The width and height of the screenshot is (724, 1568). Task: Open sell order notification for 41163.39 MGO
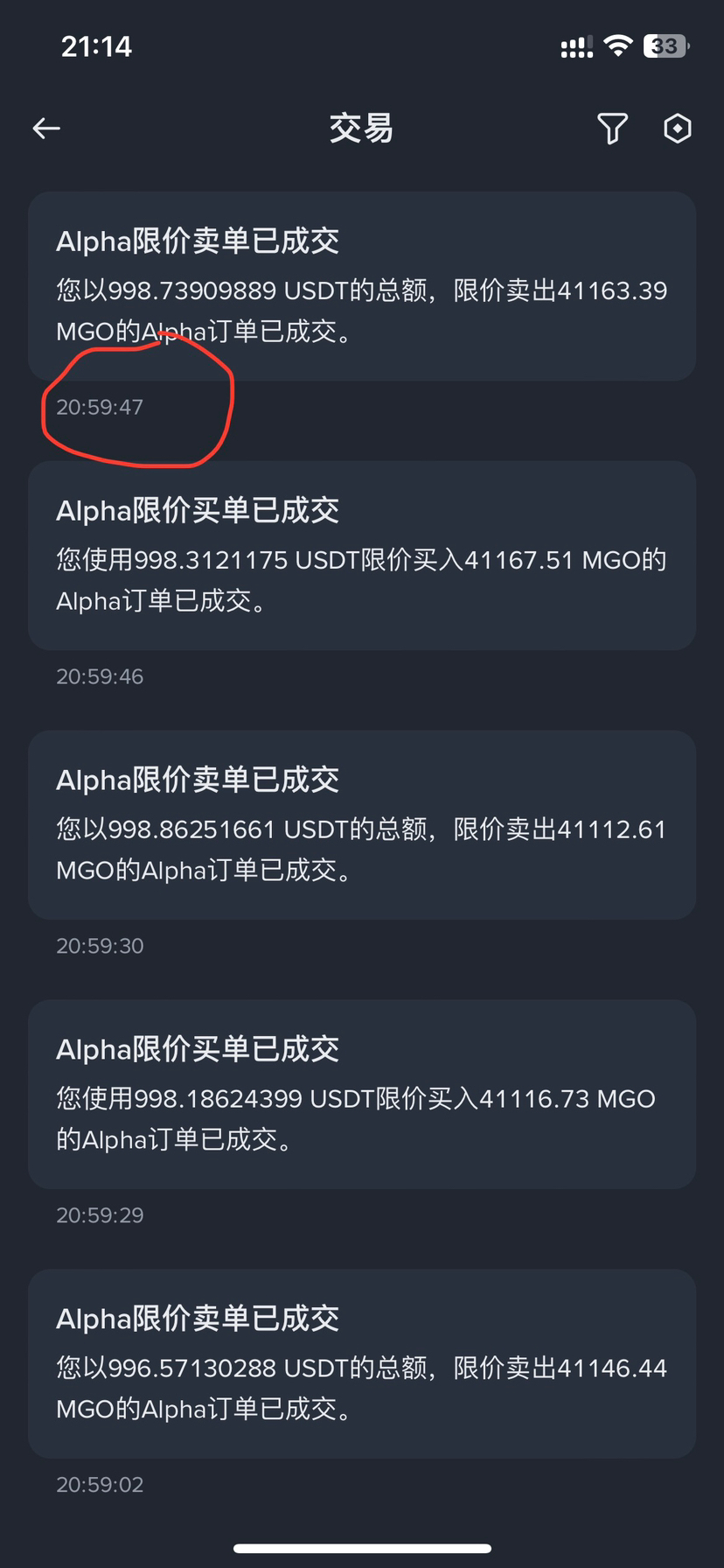[x=362, y=285]
